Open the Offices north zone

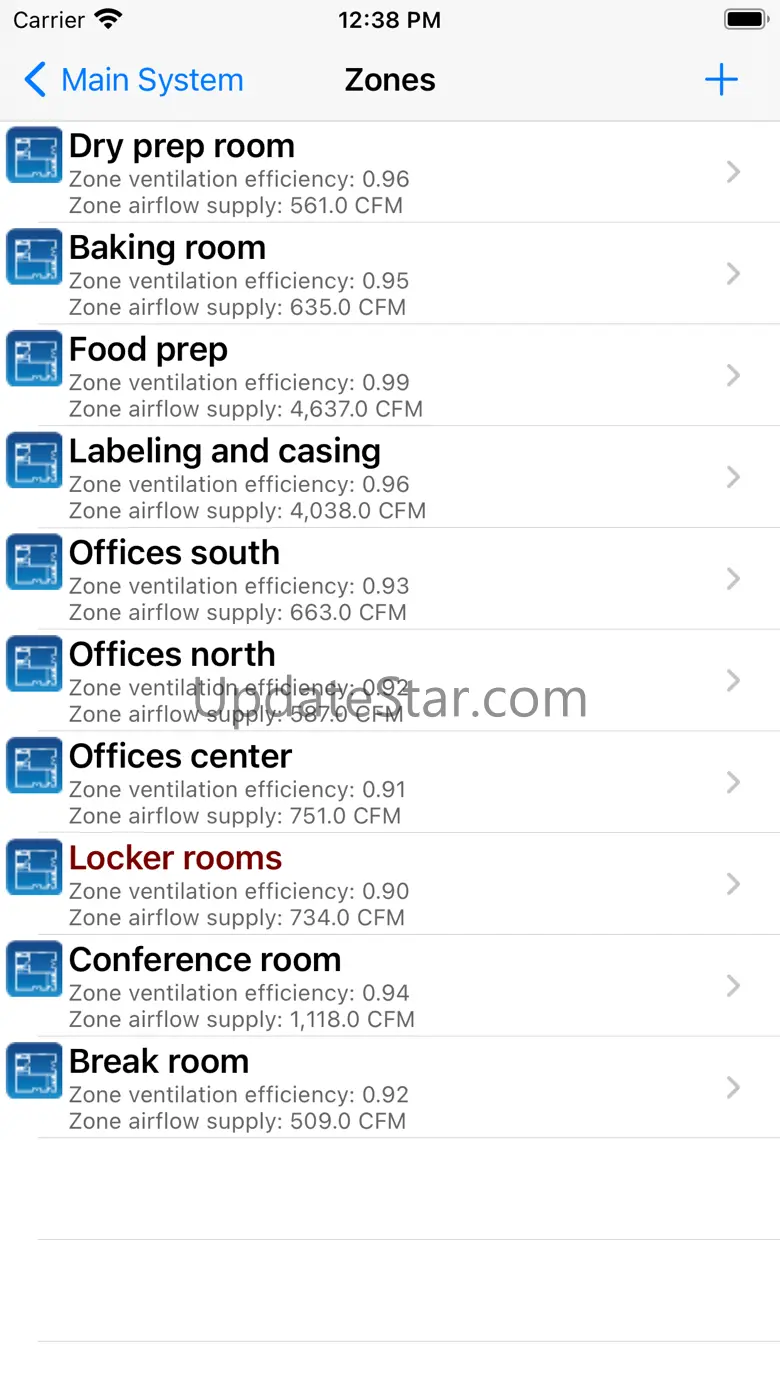[x=390, y=682]
